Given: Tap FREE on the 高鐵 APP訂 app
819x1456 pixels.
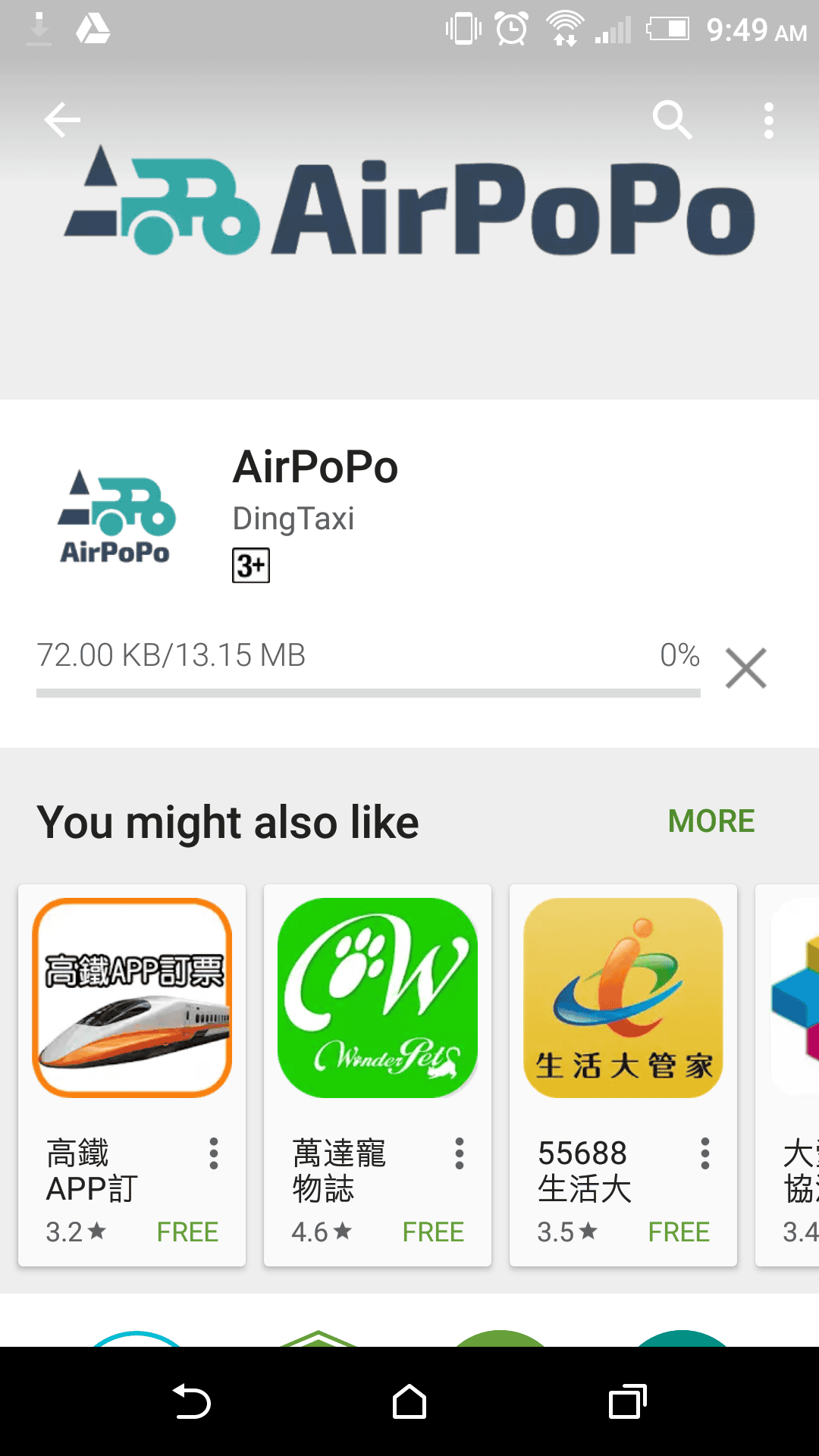Looking at the screenshot, I should [x=187, y=1232].
